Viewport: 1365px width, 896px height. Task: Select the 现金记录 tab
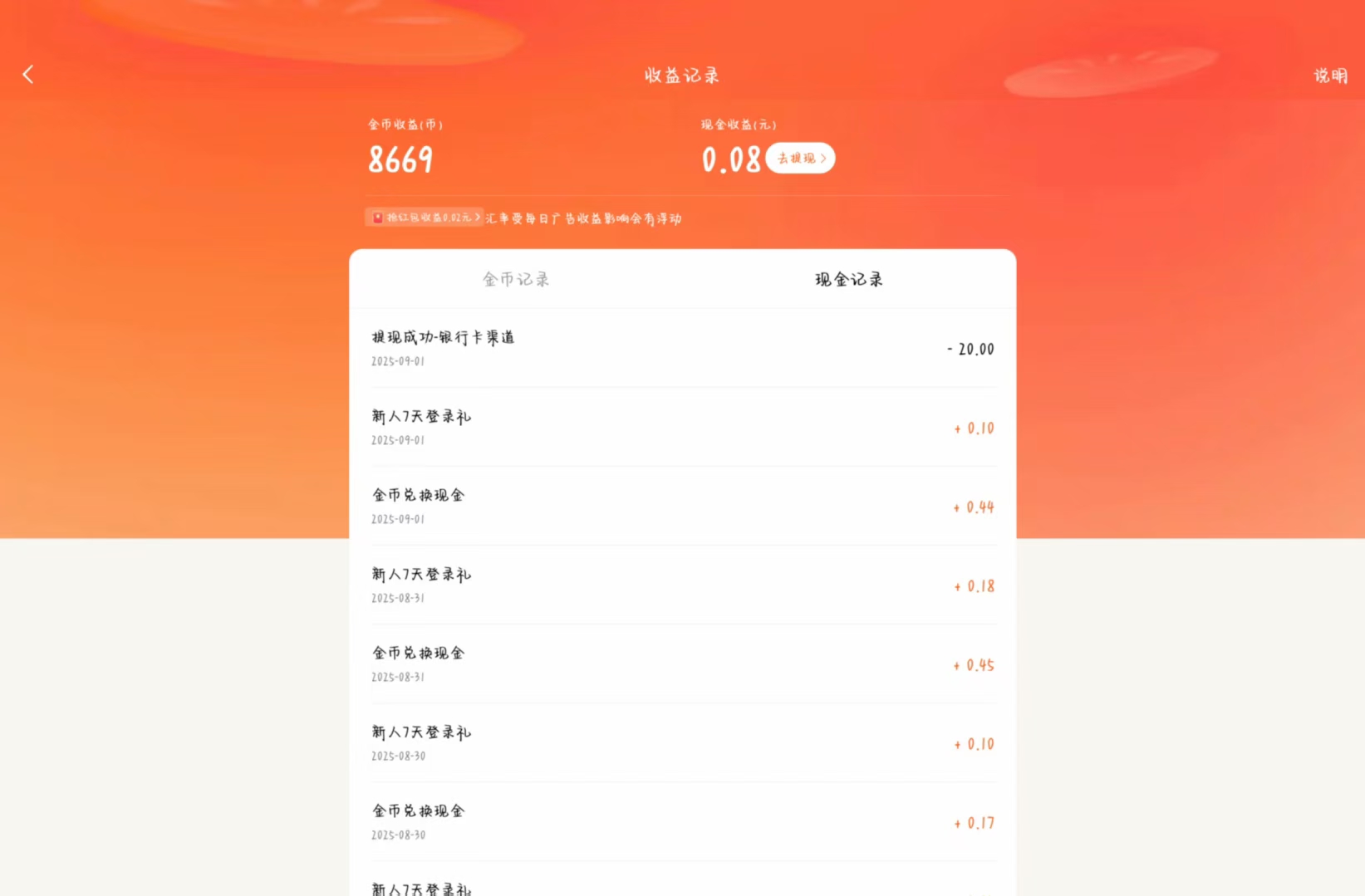coord(848,279)
